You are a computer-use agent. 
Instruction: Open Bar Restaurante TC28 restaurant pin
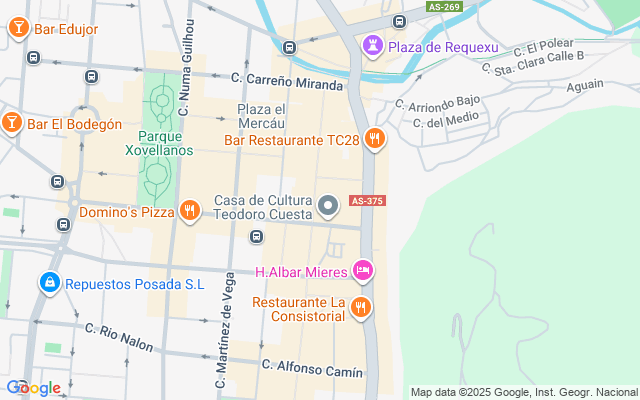tap(374, 140)
